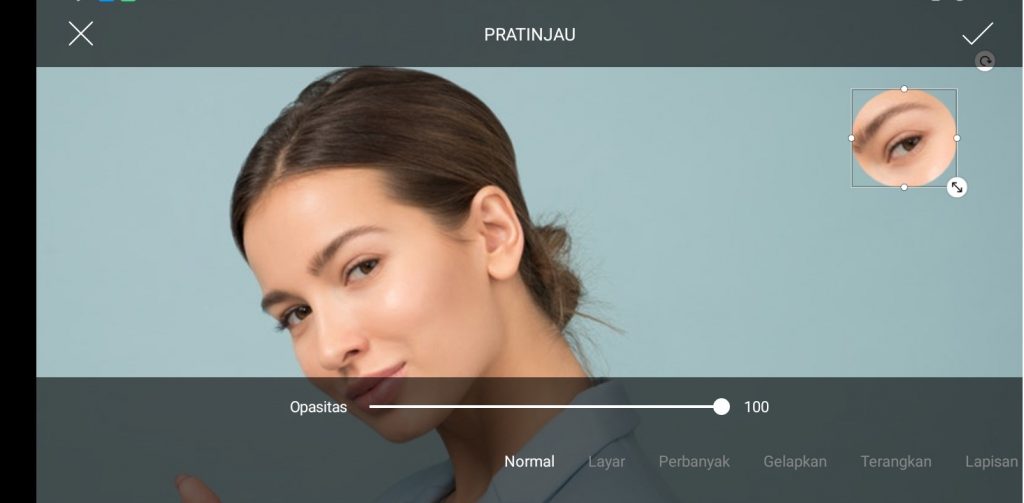Select Normal blend mode
The height and width of the screenshot is (503, 1024).
click(x=529, y=461)
